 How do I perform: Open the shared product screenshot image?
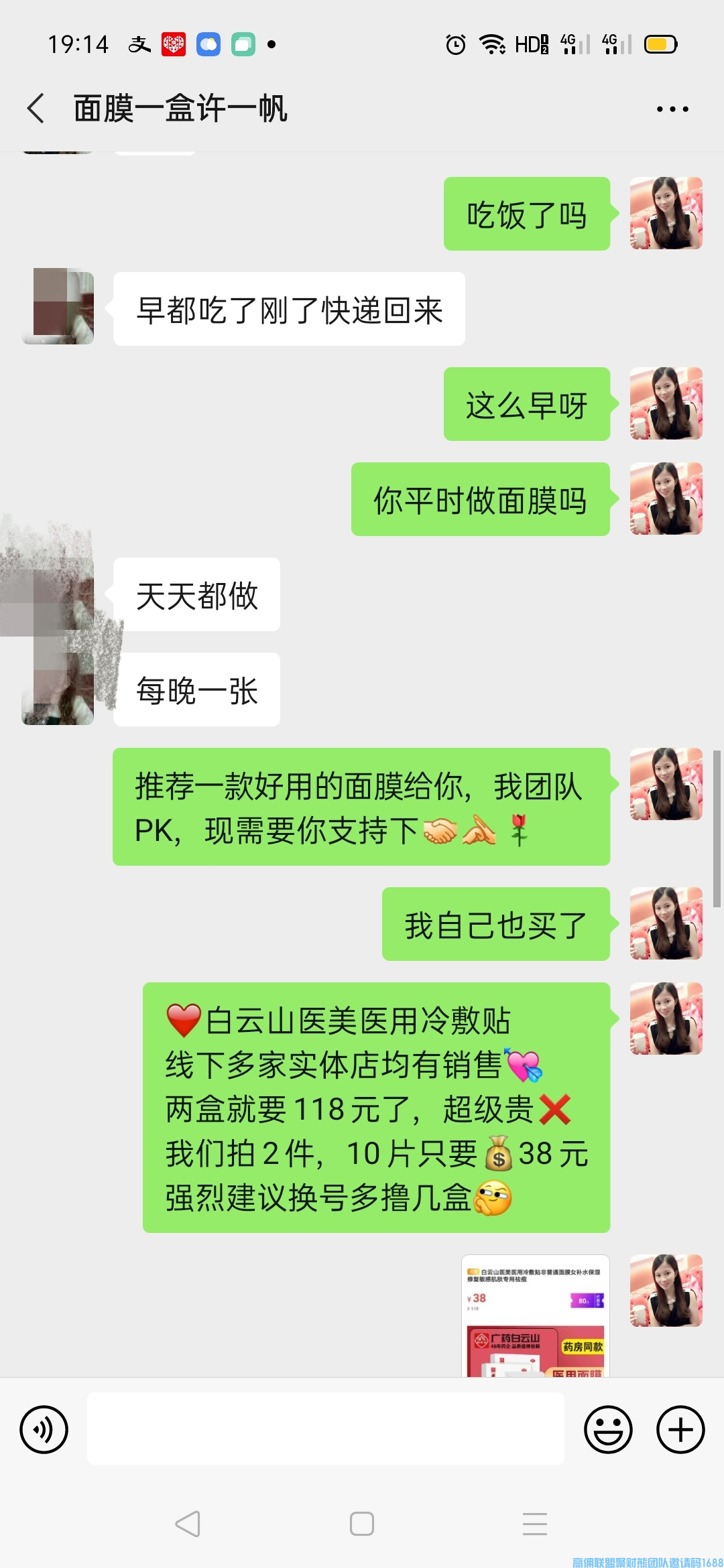coord(536,1316)
